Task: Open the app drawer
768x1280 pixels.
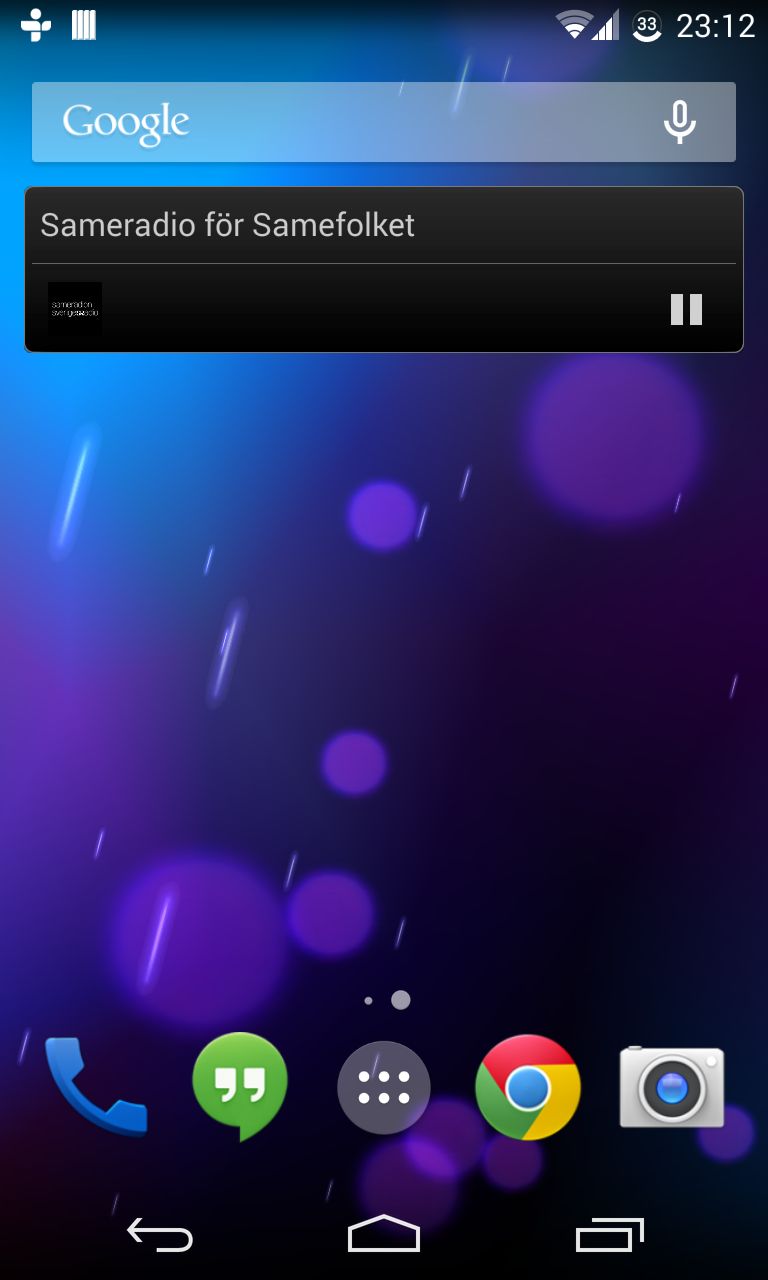Action: coord(384,1087)
